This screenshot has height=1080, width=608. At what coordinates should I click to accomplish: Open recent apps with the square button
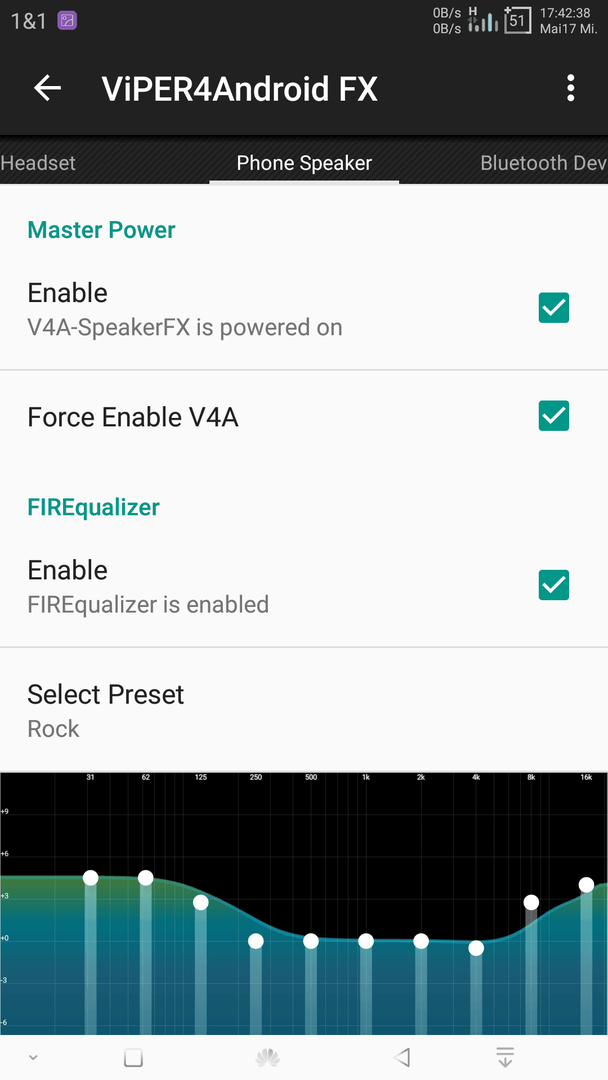click(x=133, y=1057)
